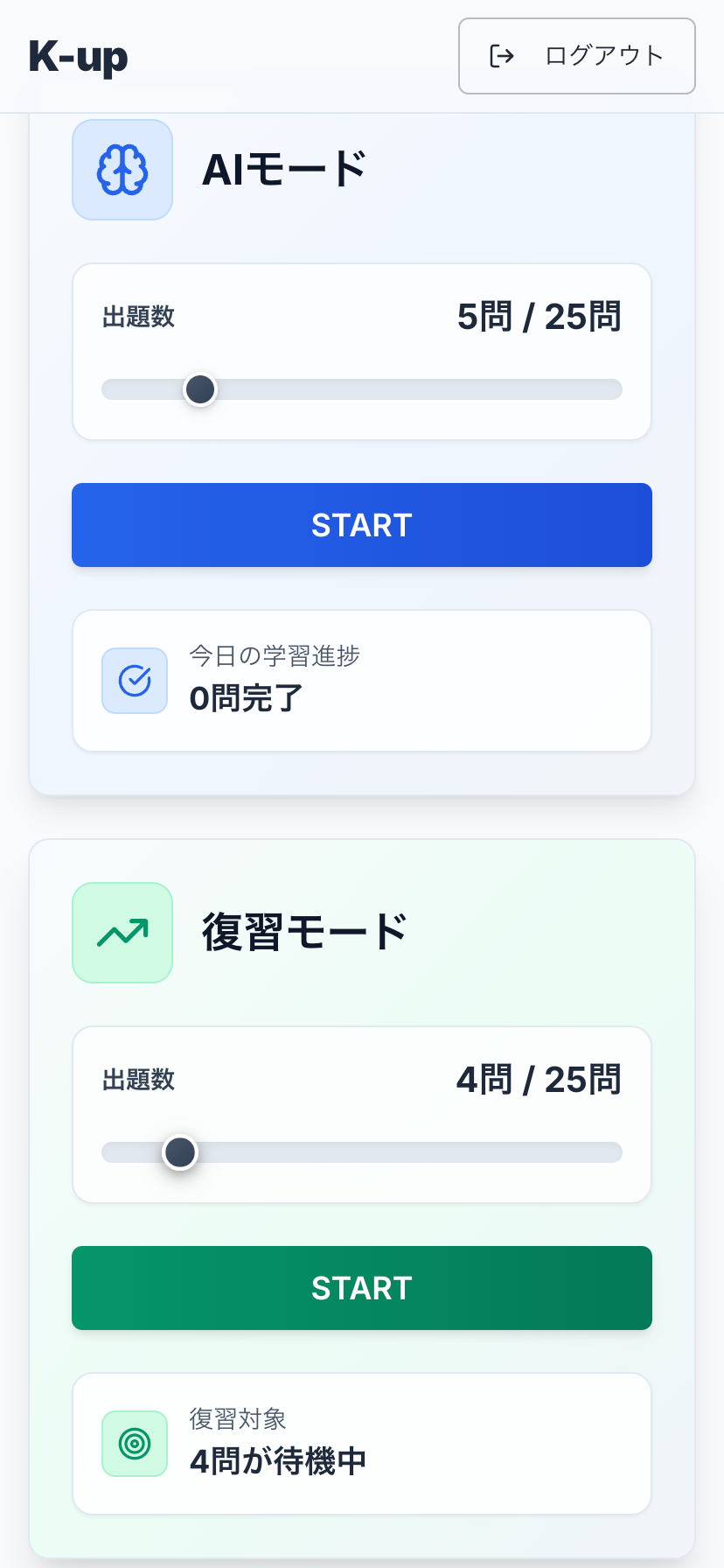This screenshot has width=724, height=1568.
Task: Click the checkmark circle icon beside 今日の学習進捗
Action: click(x=134, y=680)
